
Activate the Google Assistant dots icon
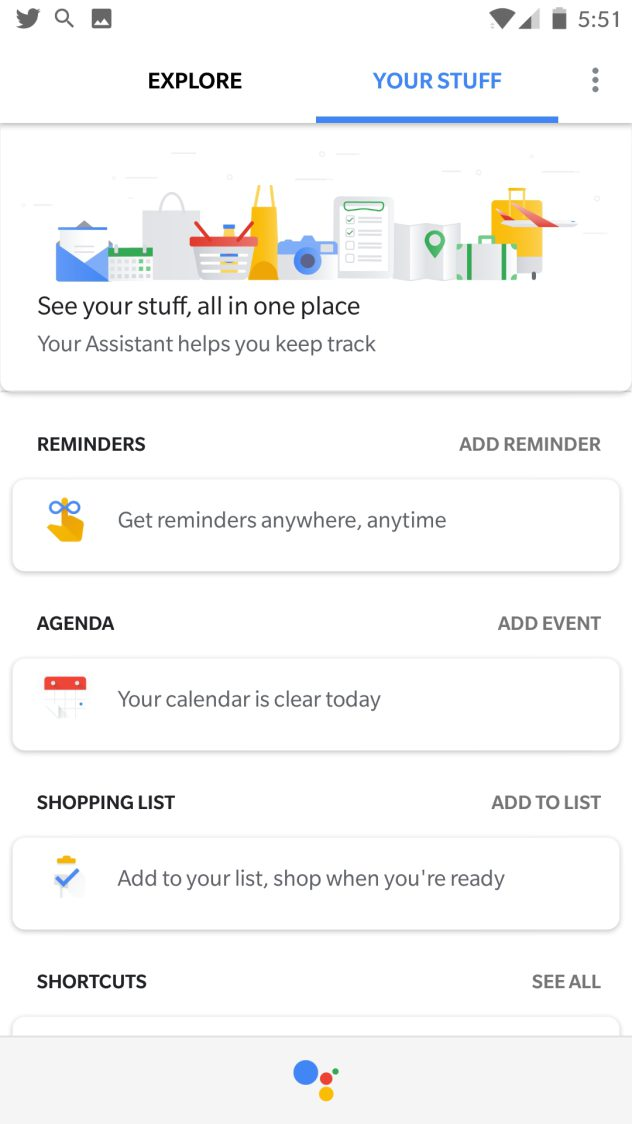(x=316, y=1080)
